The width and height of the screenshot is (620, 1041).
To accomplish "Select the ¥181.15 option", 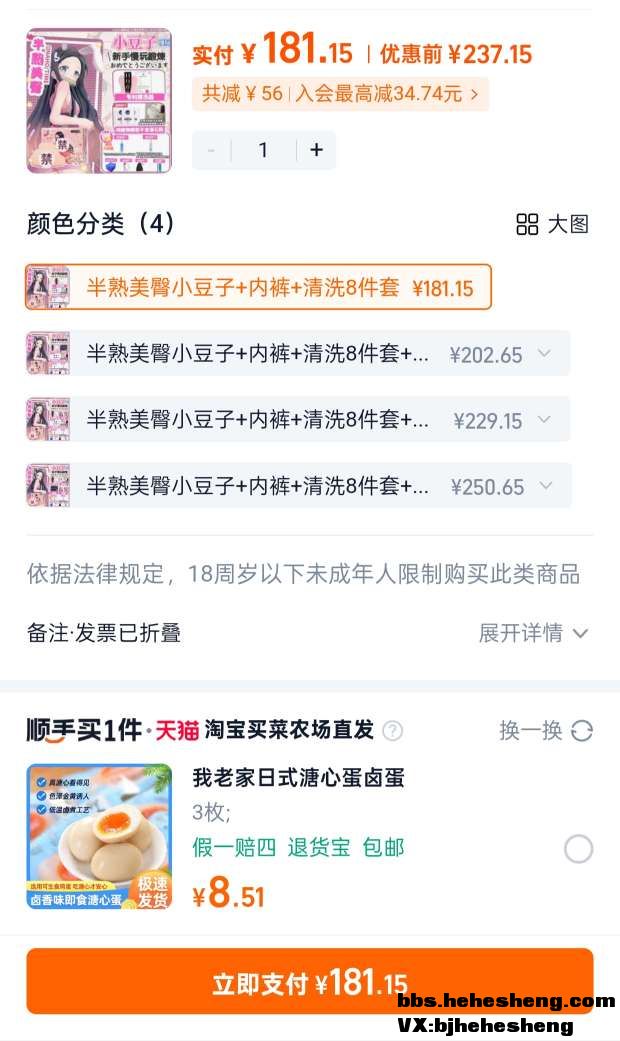I will click(259, 288).
